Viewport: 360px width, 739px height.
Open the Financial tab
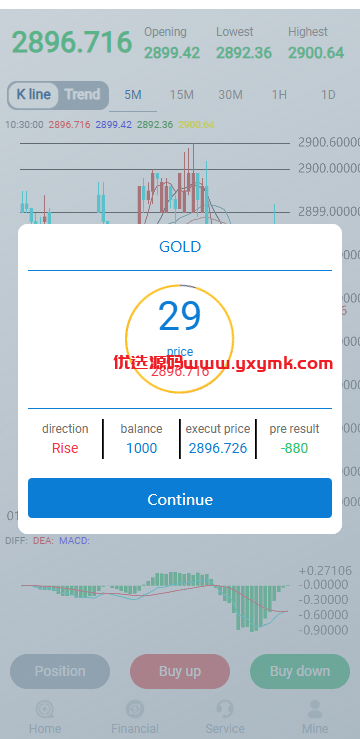coord(135,717)
